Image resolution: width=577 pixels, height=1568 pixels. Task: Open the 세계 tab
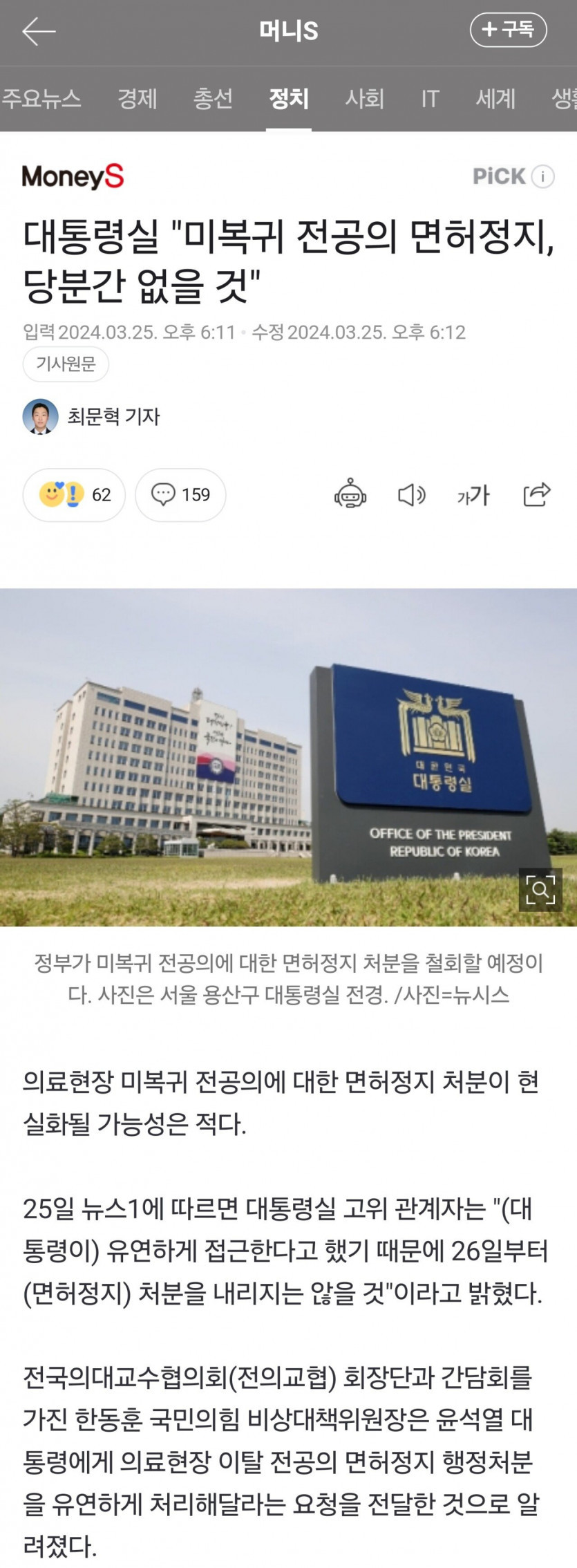click(495, 99)
